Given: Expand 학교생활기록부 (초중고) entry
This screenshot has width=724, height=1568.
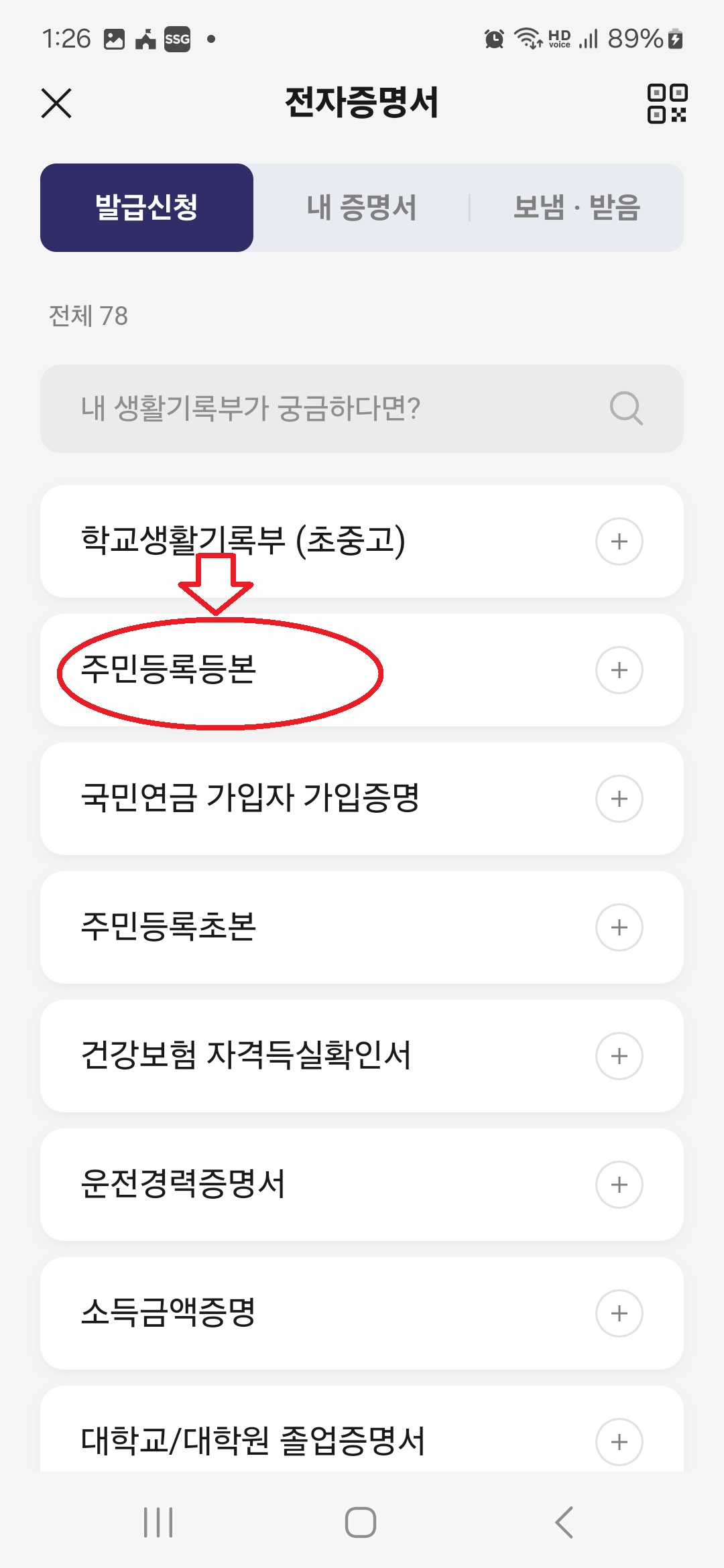Looking at the screenshot, I should click(618, 541).
